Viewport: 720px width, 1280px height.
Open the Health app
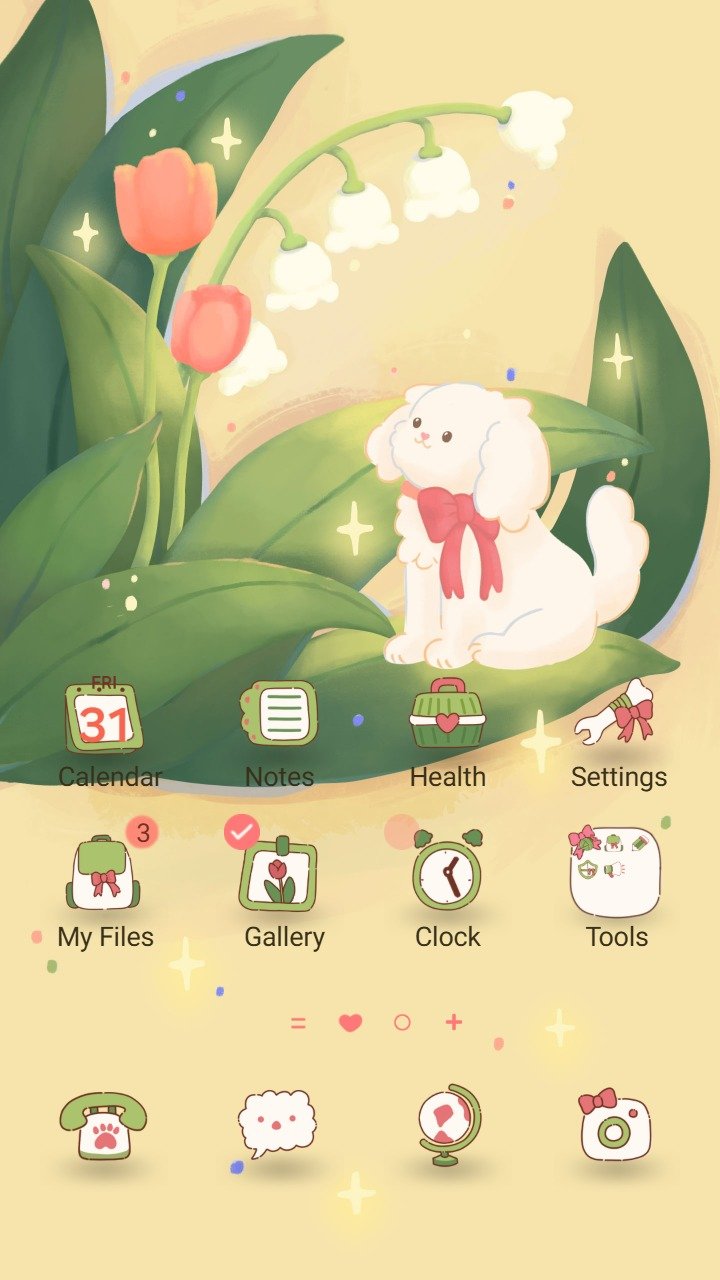coord(447,715)
